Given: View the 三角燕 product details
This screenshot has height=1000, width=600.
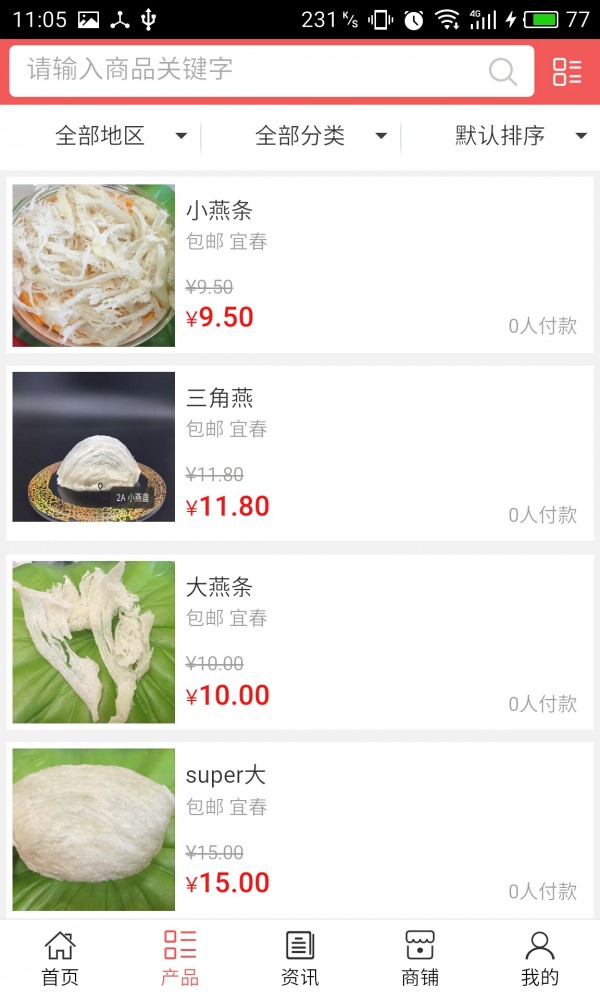Looking at the screenshot, I should [300, 453].
